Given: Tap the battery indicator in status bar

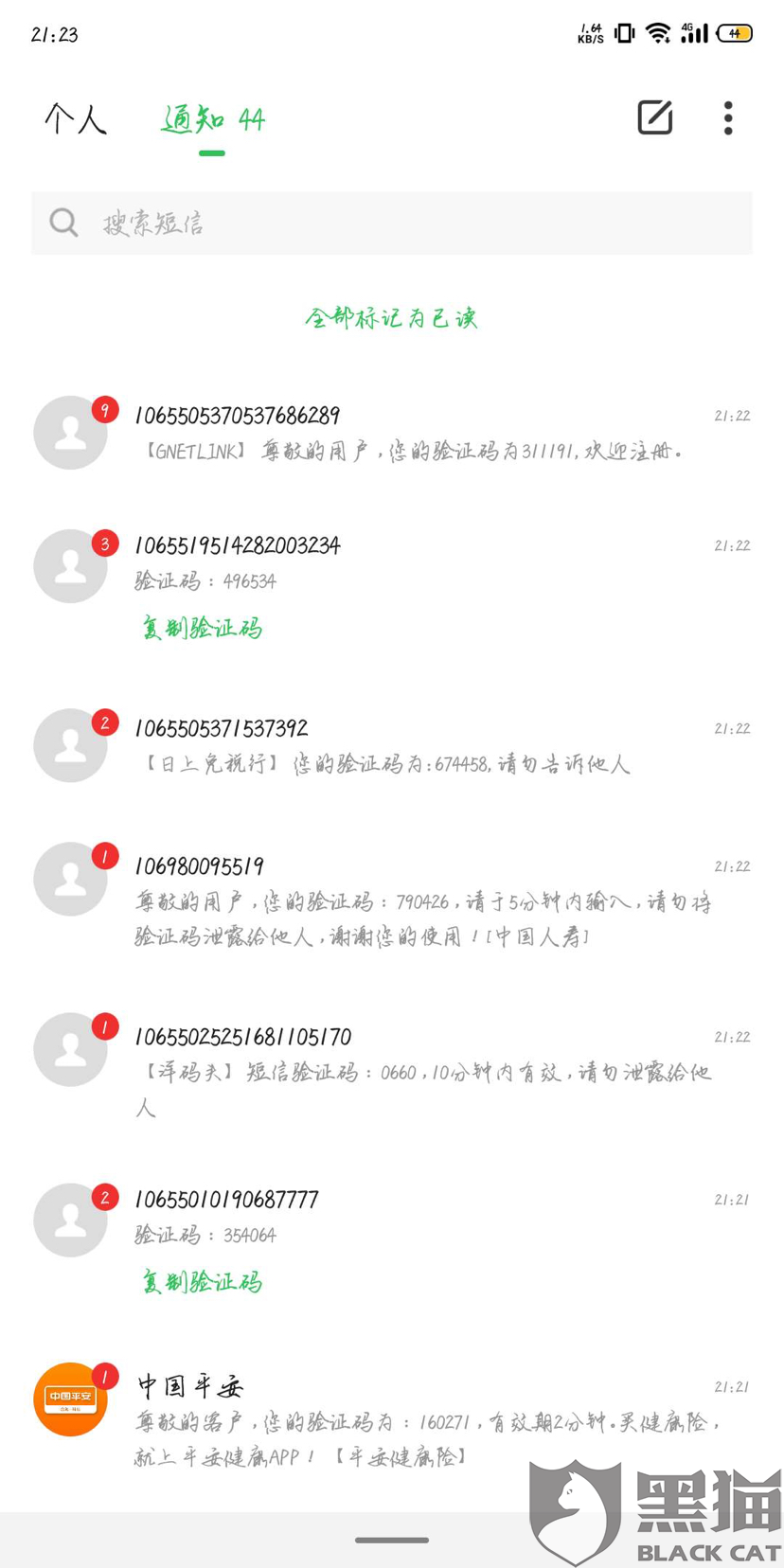Looking at the screenshot, I should click(x=732, y=31).
